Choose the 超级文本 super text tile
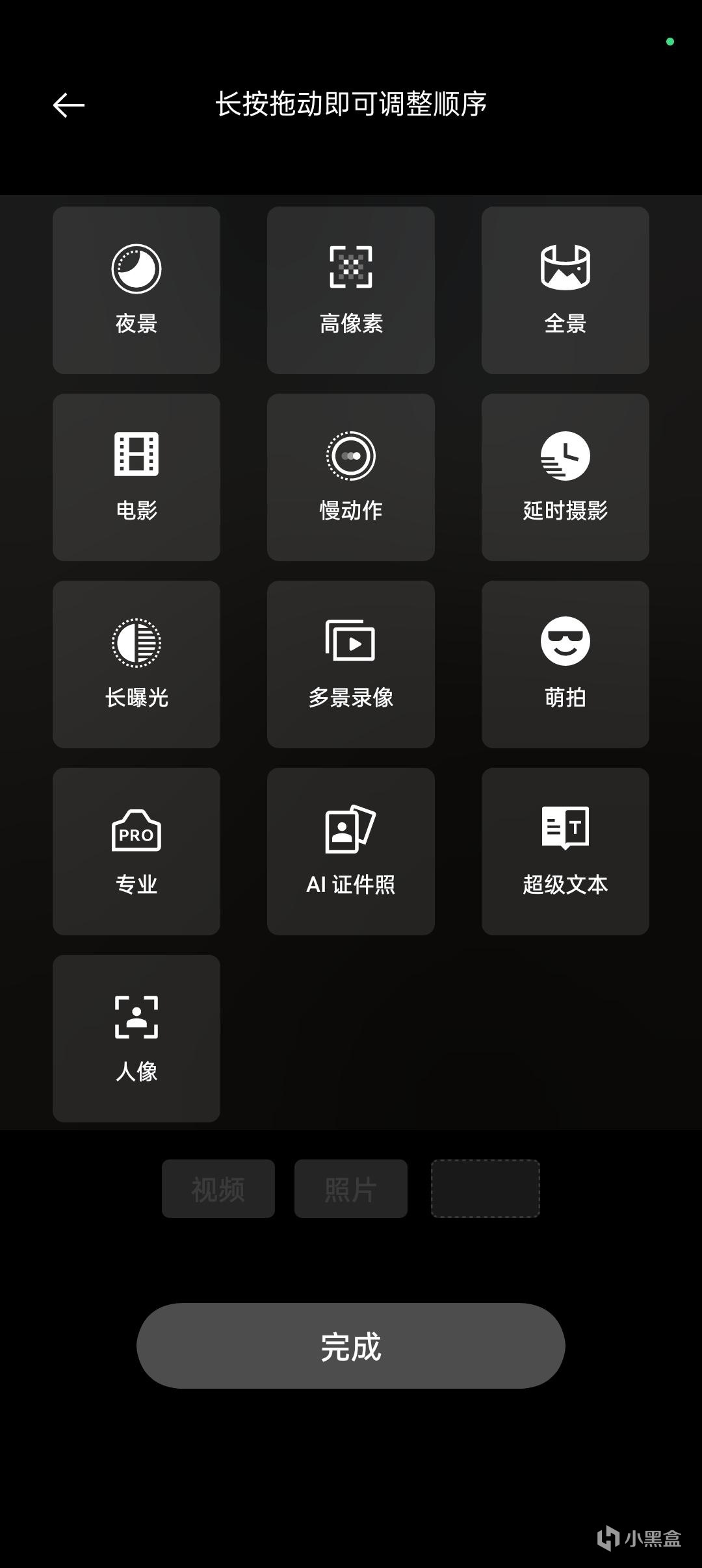 (x=565, y=852)
